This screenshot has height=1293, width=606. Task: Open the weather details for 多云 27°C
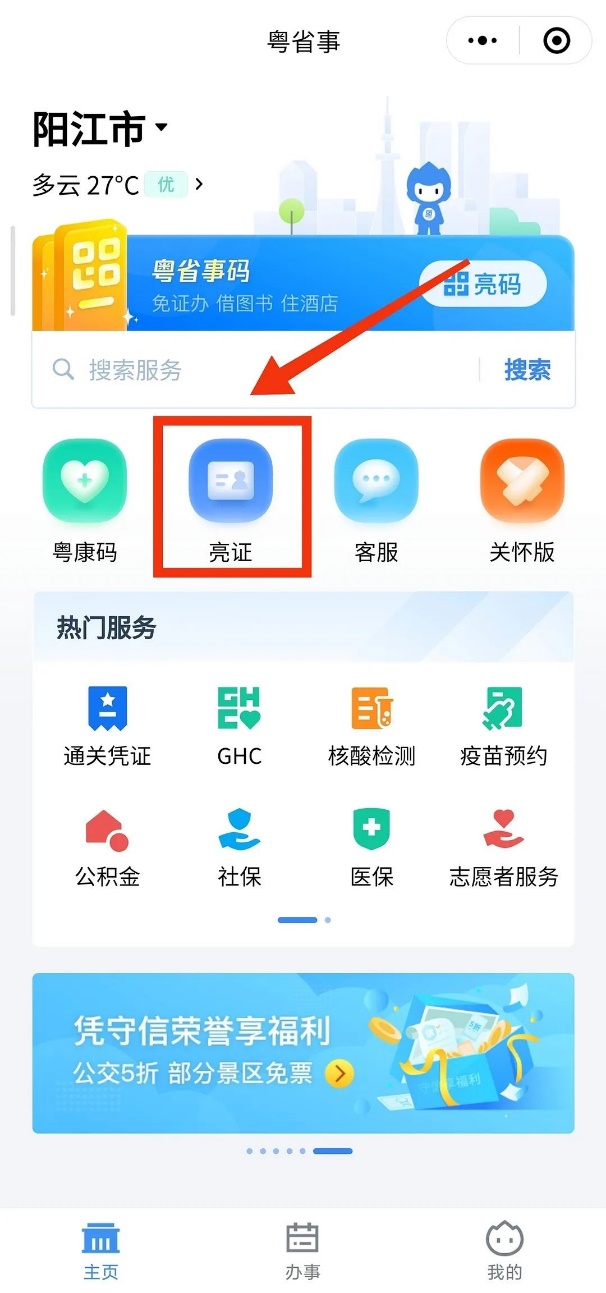[x=118, y=184]
